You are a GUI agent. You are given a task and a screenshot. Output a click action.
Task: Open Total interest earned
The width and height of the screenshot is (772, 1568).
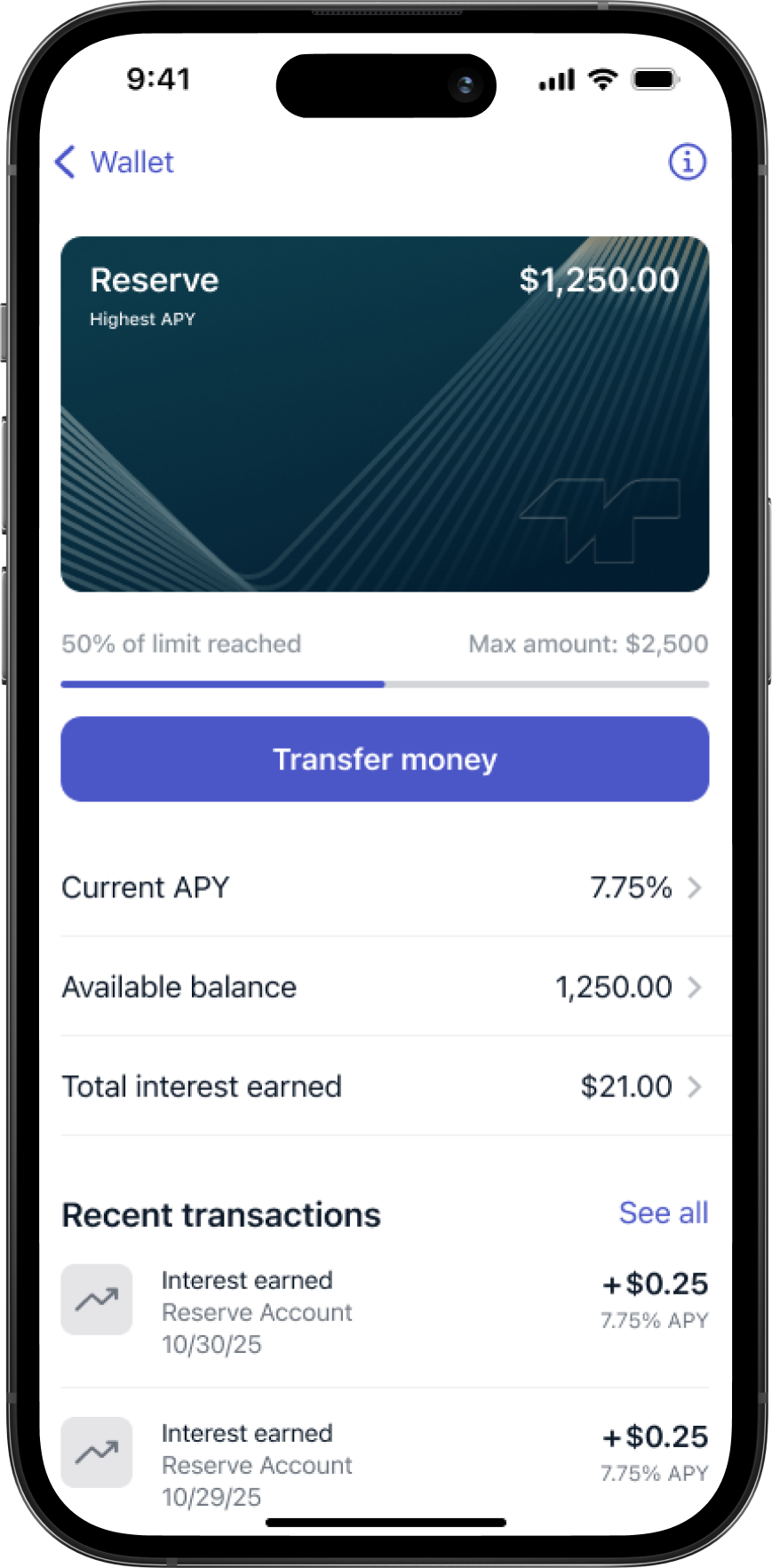coord(385,1086)
